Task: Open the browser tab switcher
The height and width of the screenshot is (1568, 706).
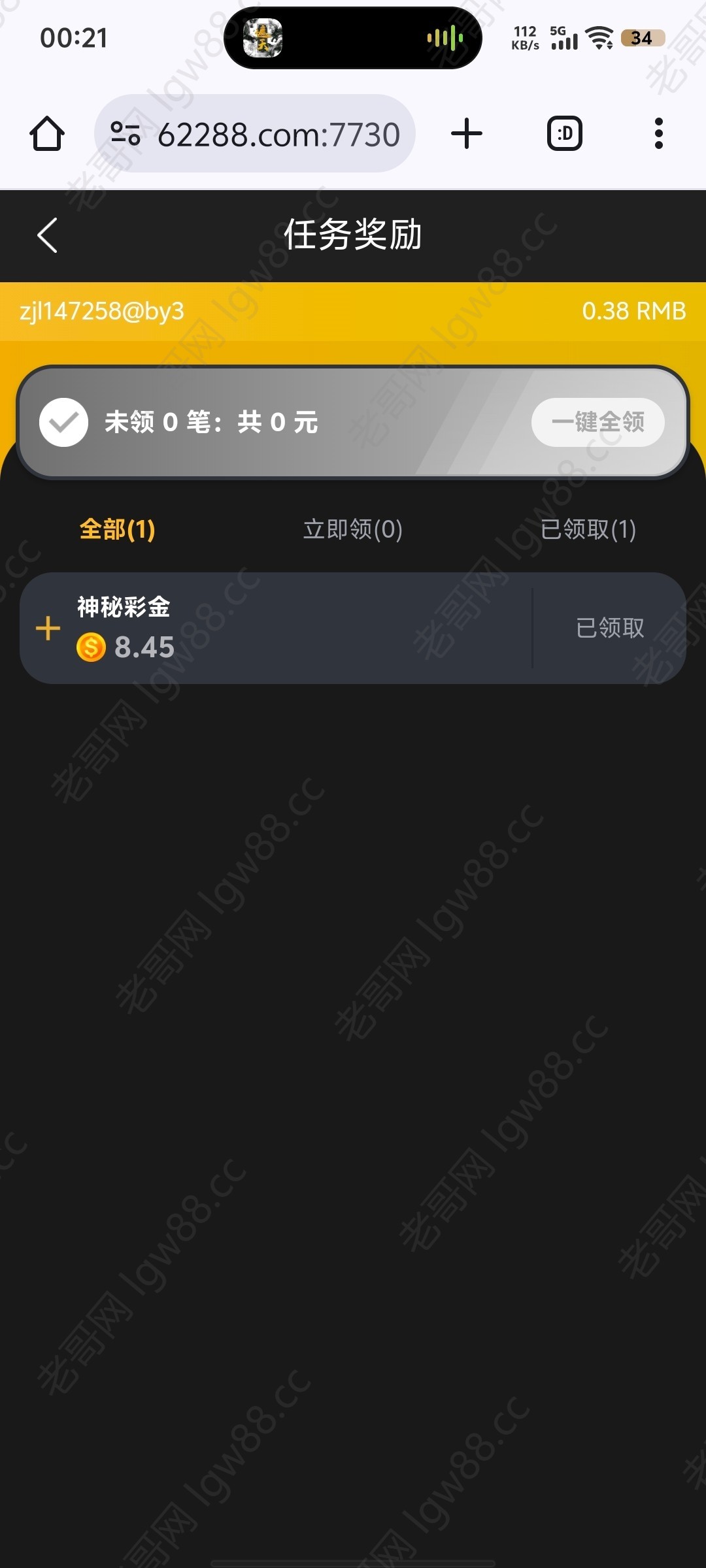Action: [564, 134]
